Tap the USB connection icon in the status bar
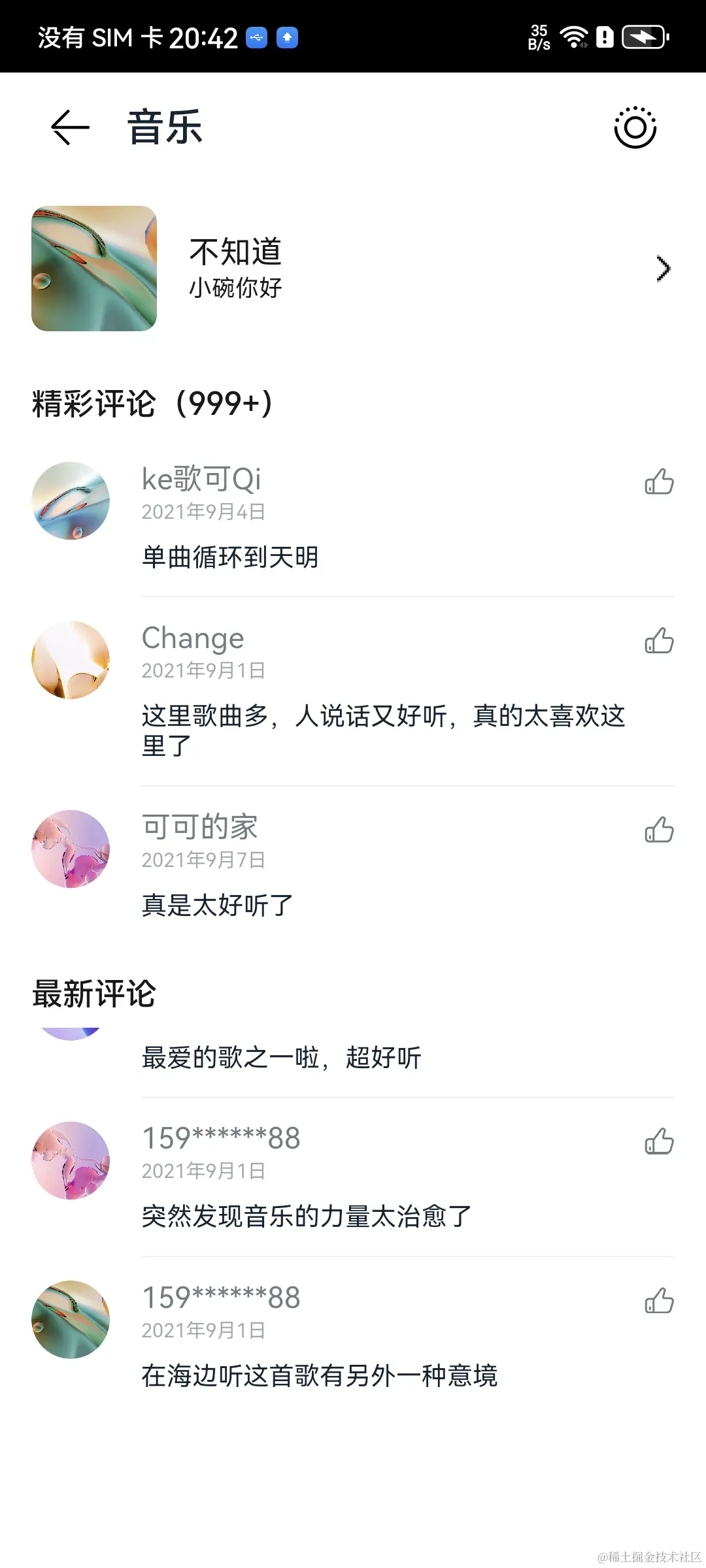Viewport: 706px width, 1568px height. (x=257, y=37)
